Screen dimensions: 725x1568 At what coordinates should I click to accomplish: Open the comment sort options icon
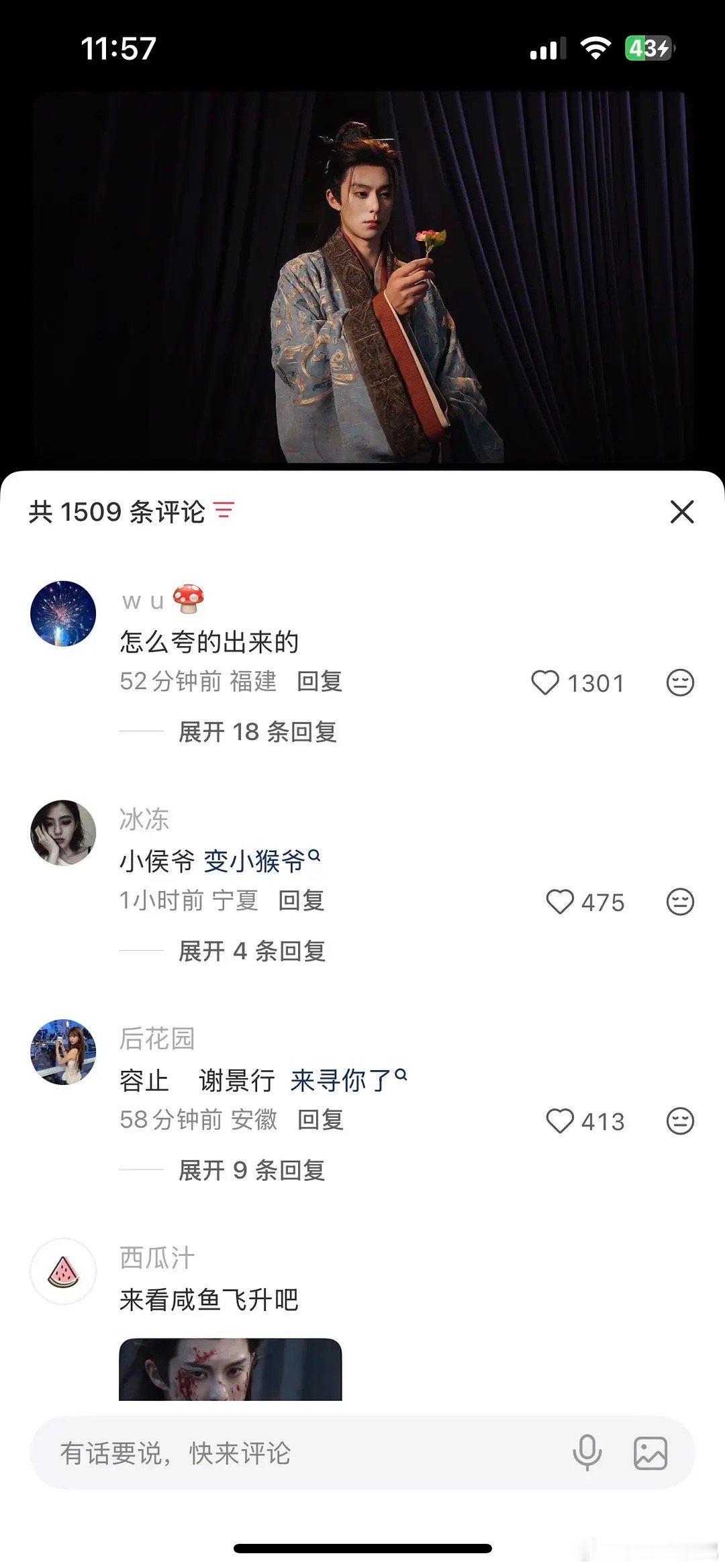[x=225, y=511]
